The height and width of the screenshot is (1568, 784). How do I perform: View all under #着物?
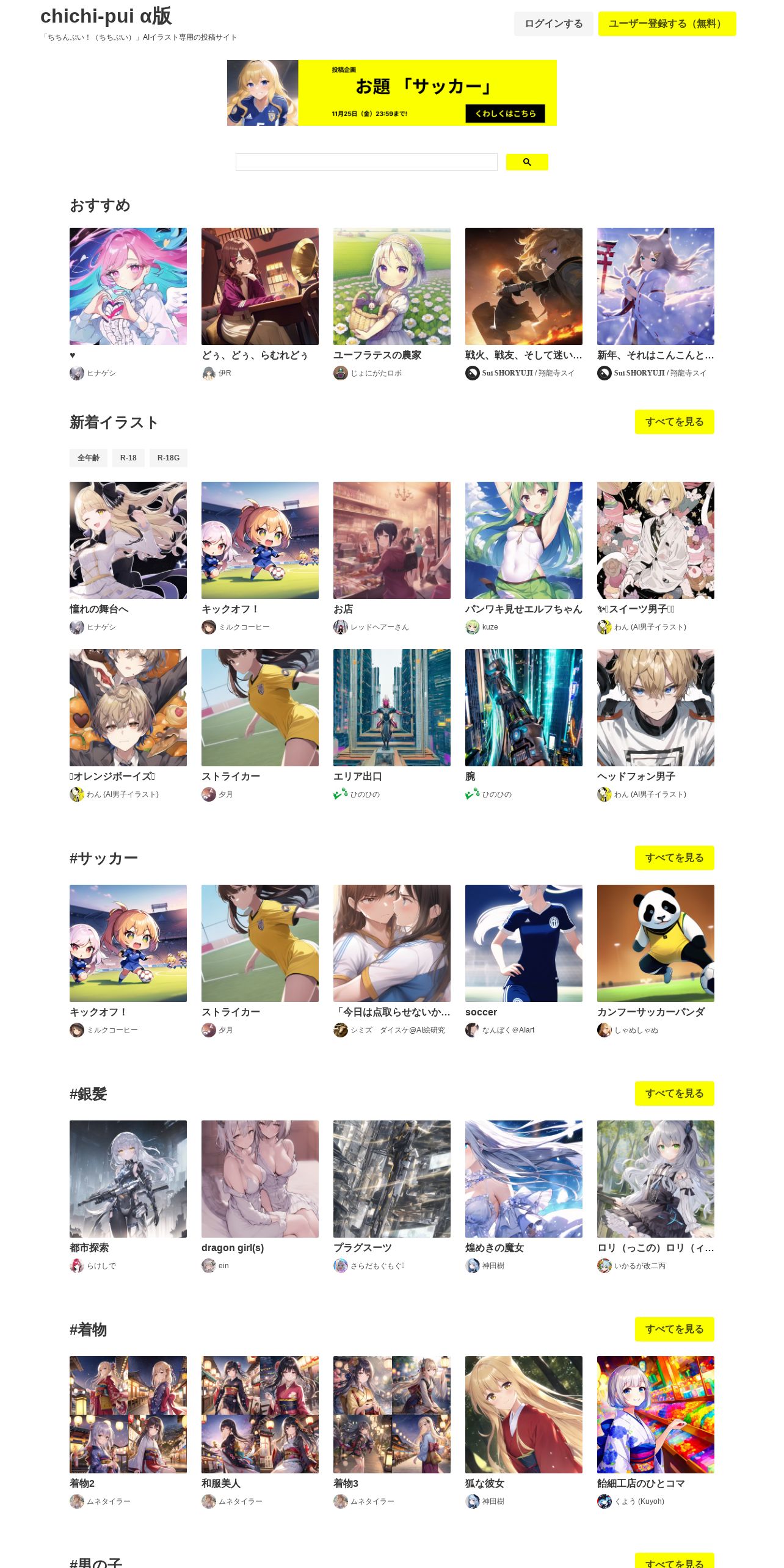pos(674,1329)
